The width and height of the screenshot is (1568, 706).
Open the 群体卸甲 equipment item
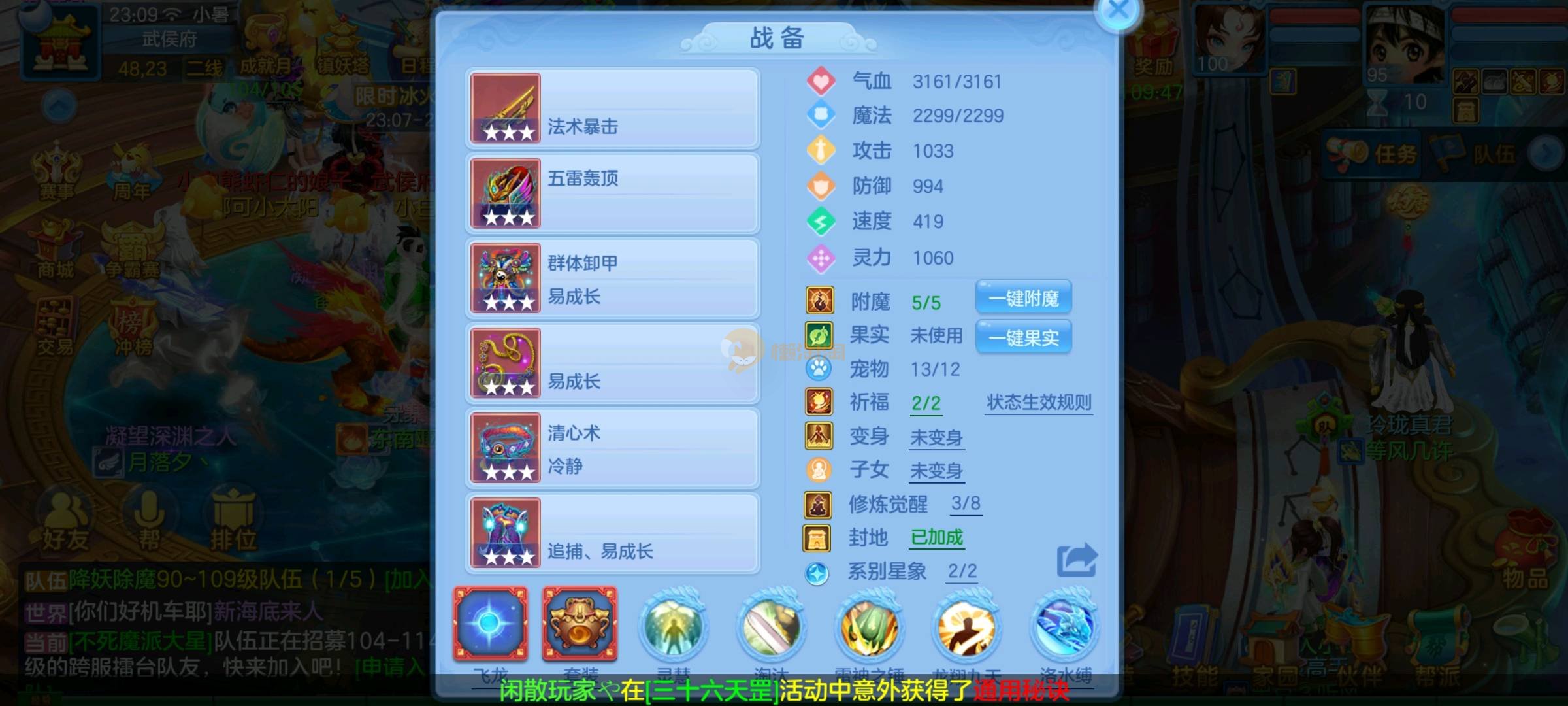[x=612, y=278]
